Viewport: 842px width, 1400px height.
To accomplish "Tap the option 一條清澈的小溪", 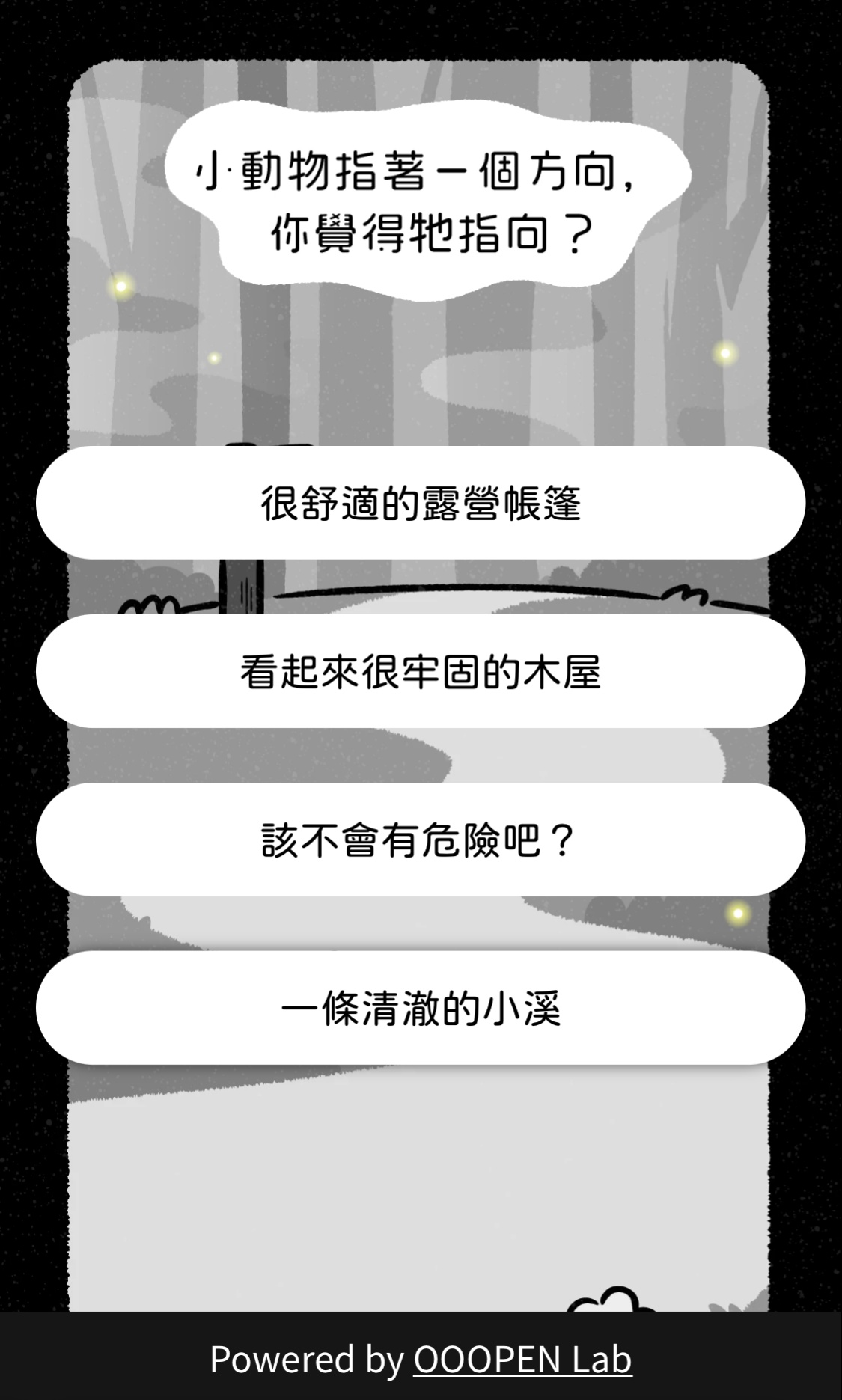I will pos(421,1008).
